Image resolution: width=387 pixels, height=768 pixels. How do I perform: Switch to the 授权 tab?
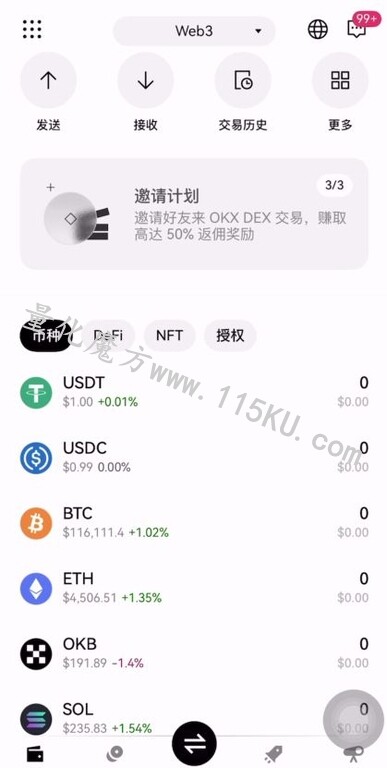click(x=230, y=336)
